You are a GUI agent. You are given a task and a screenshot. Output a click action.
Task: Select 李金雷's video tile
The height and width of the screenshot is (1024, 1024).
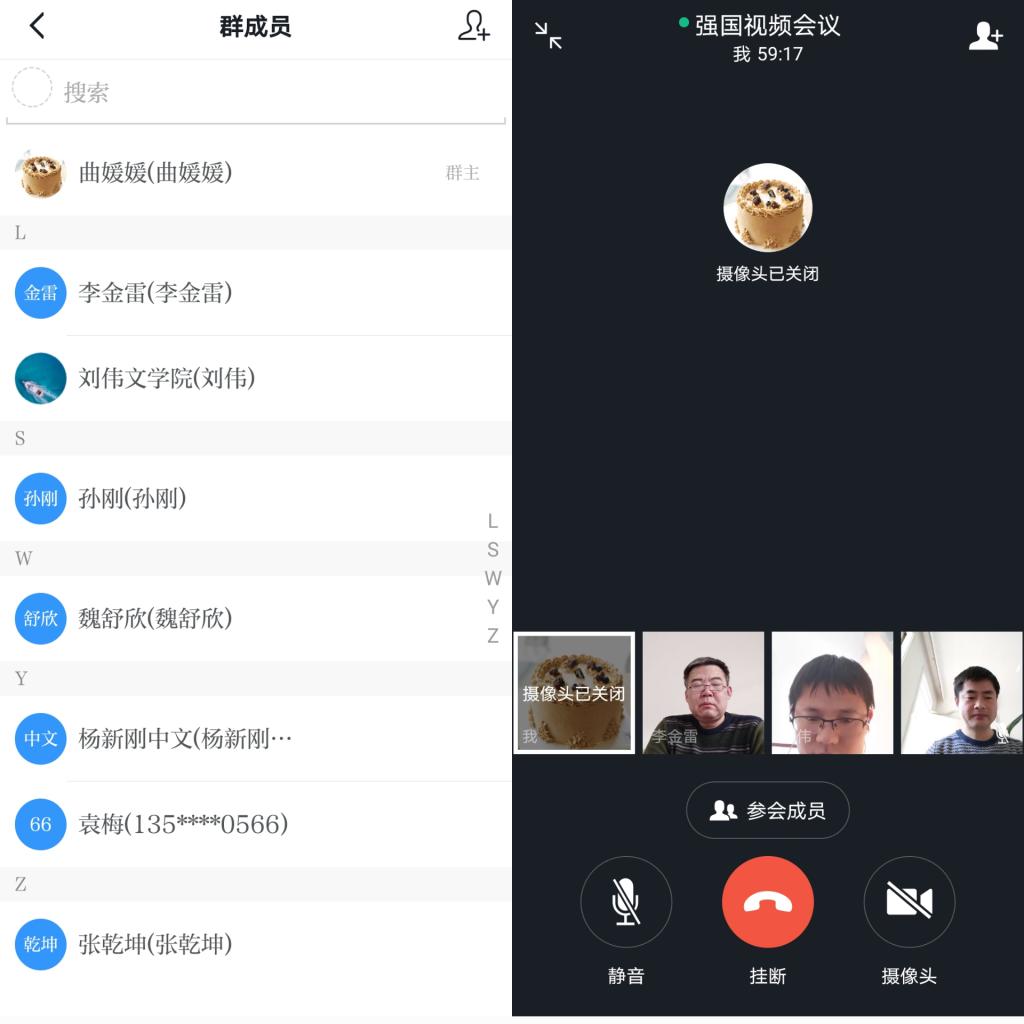coord(703,692)
